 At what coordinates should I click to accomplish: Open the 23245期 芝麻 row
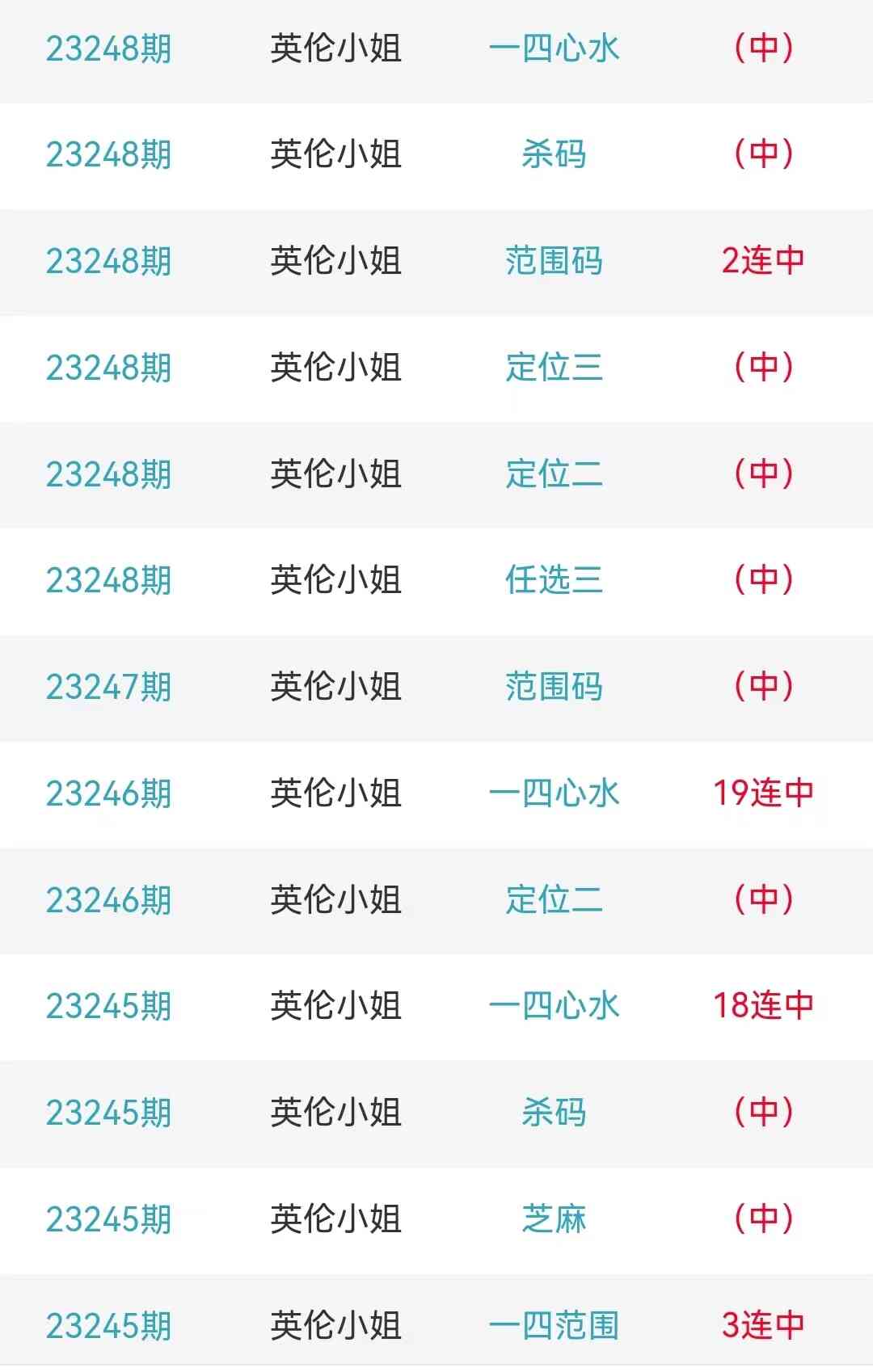(554, 1219)
